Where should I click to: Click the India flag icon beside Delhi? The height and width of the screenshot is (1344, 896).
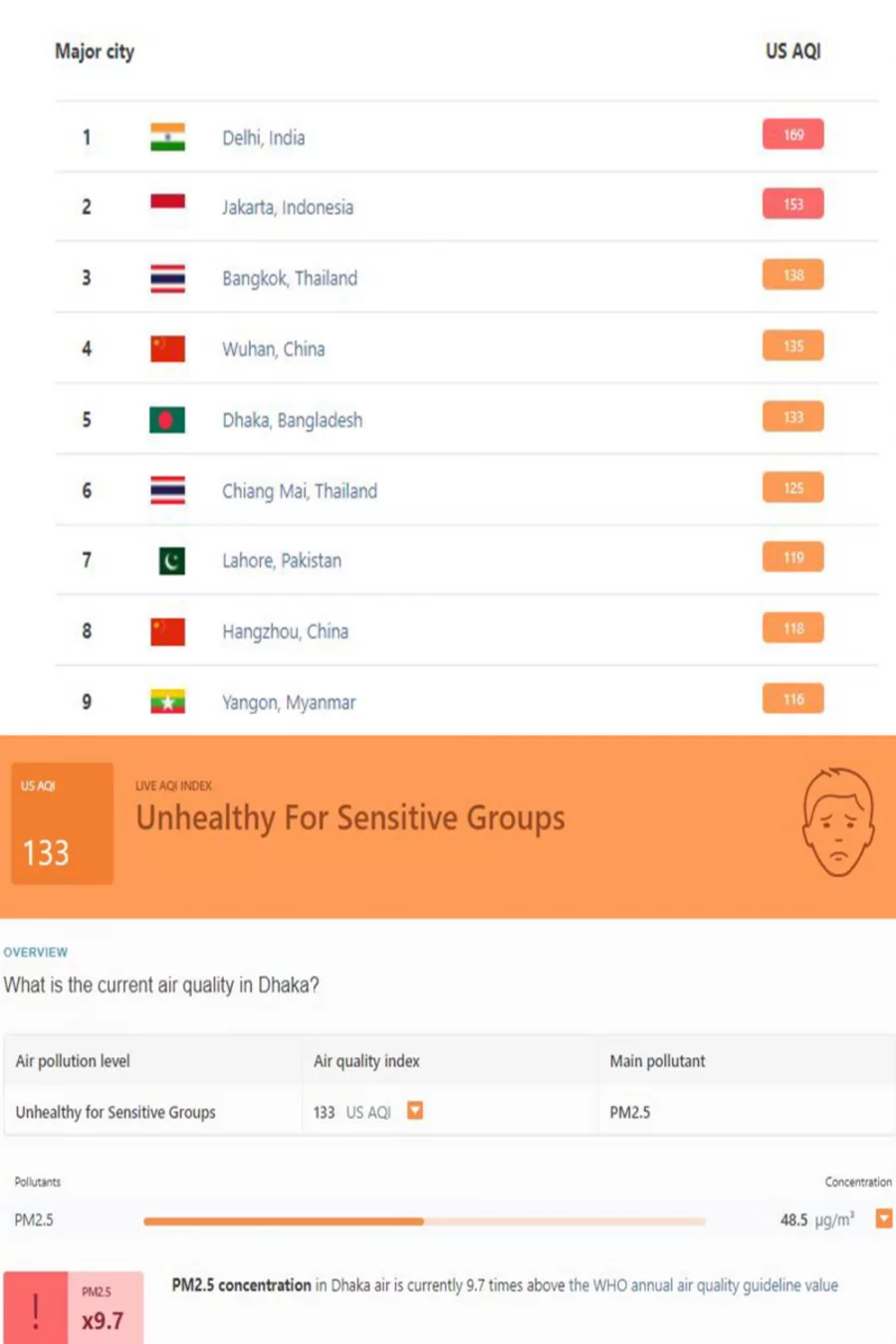coord(167,136)
